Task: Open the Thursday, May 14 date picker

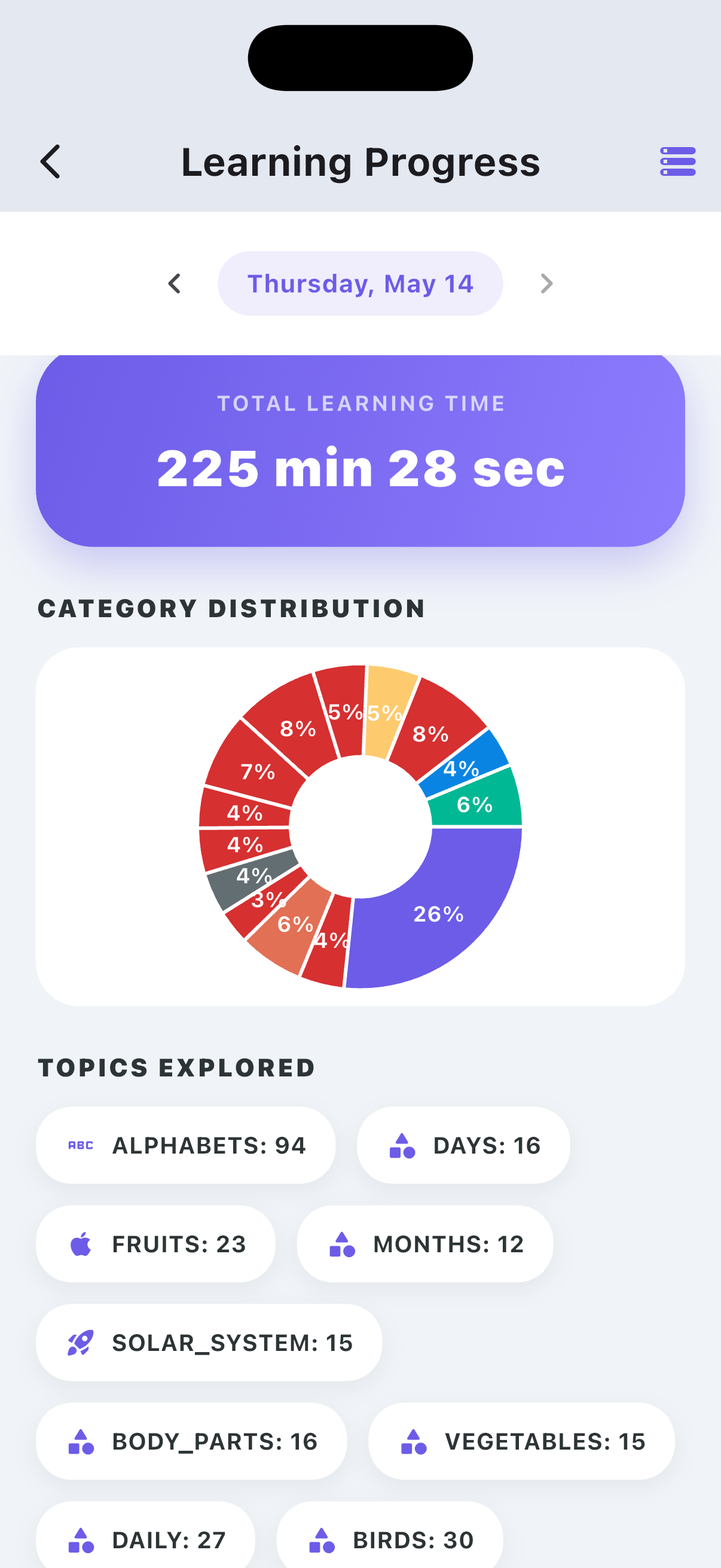Action: coord(360,283)
